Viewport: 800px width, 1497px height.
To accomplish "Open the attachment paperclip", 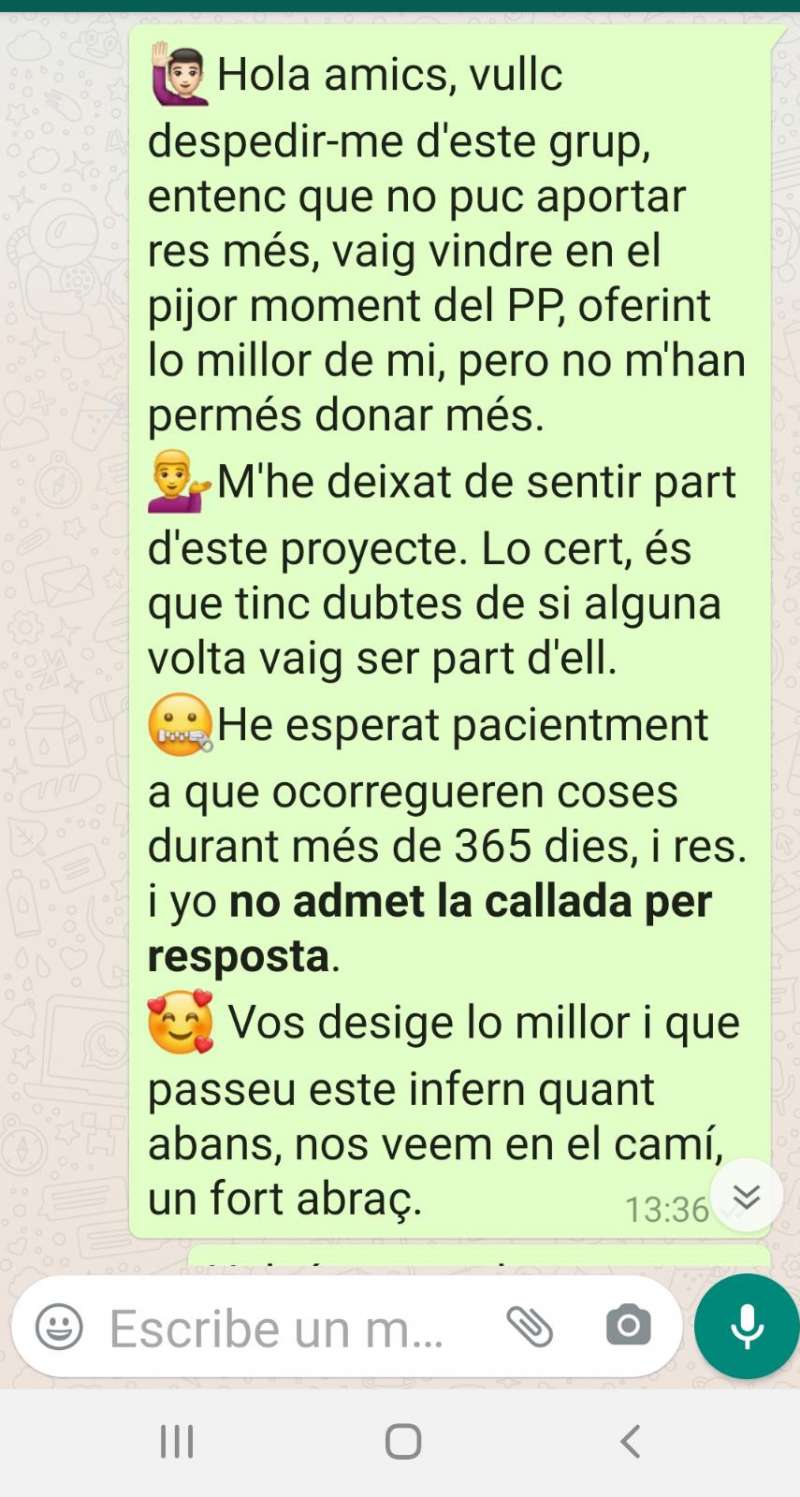I will 530,1327.
